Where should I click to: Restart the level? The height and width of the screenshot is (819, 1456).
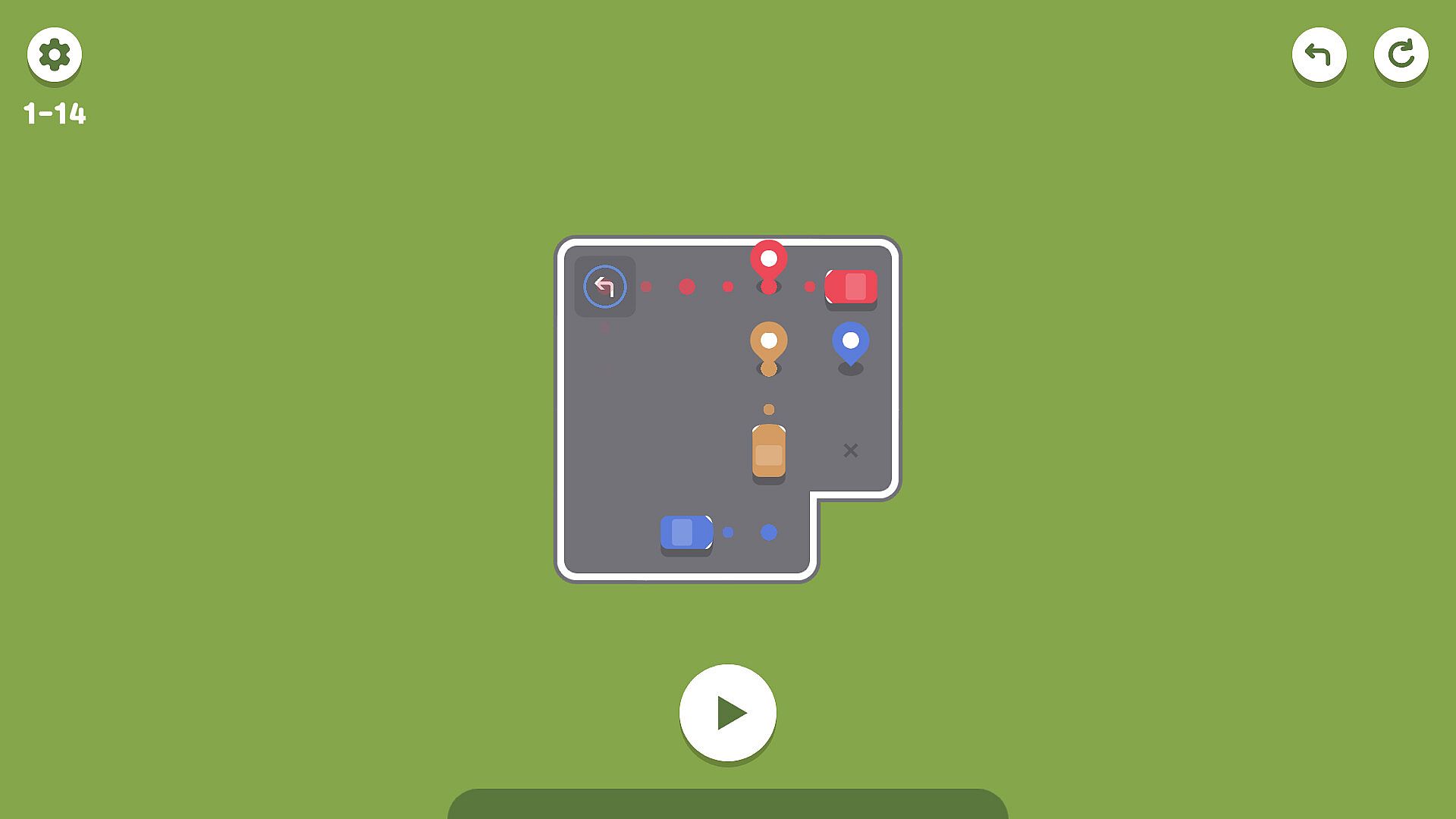click(1401, 55)
